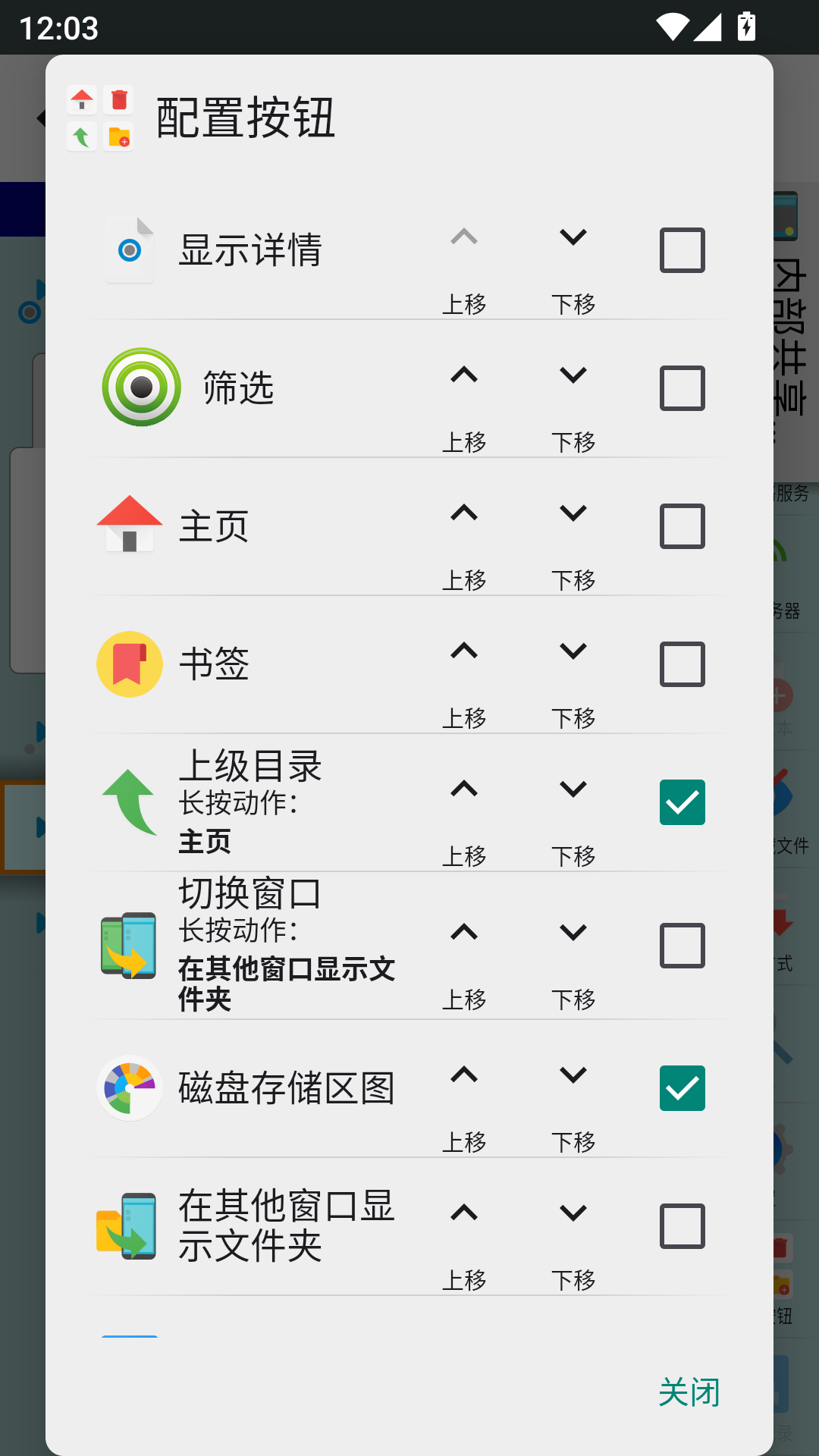Click the 书签 bookmark icon
The height and width of the screenshot is (1456, 819).
pyautogui.click(x=129, y=664)
